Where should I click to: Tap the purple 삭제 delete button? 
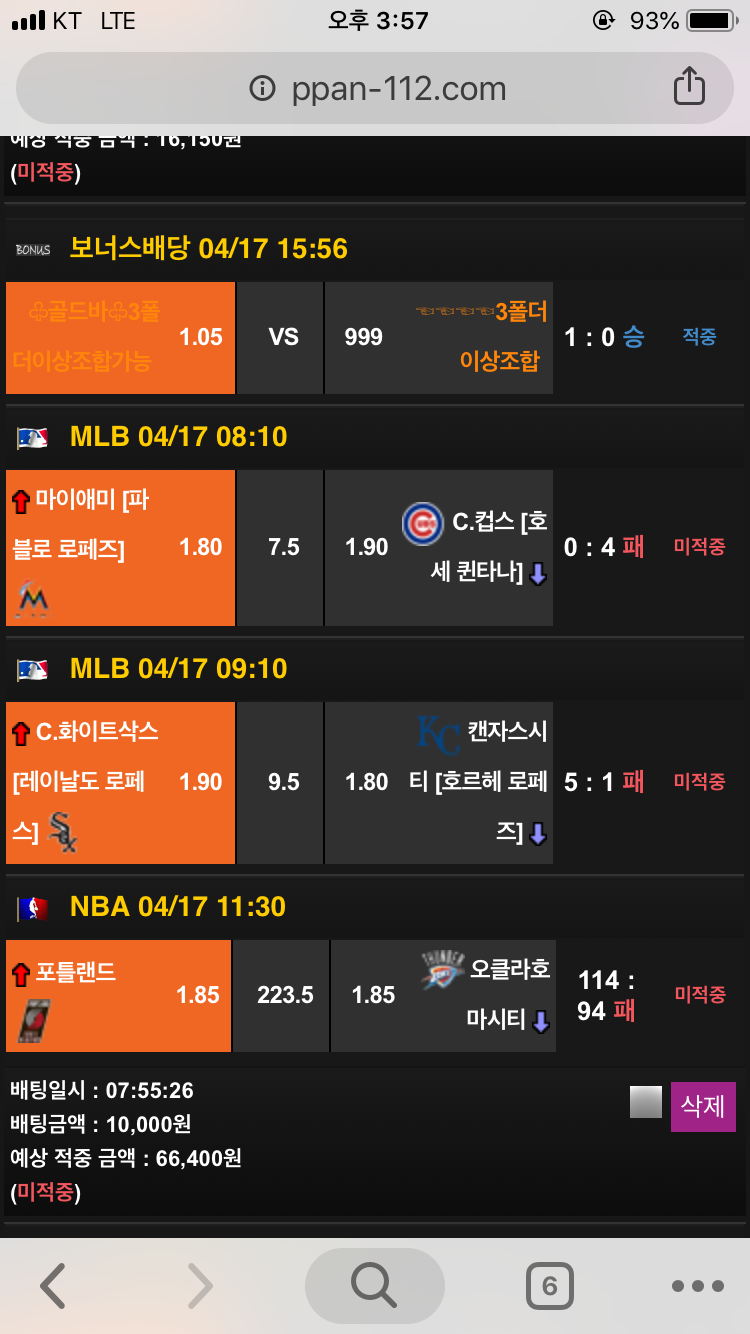tap(703, 1106)
